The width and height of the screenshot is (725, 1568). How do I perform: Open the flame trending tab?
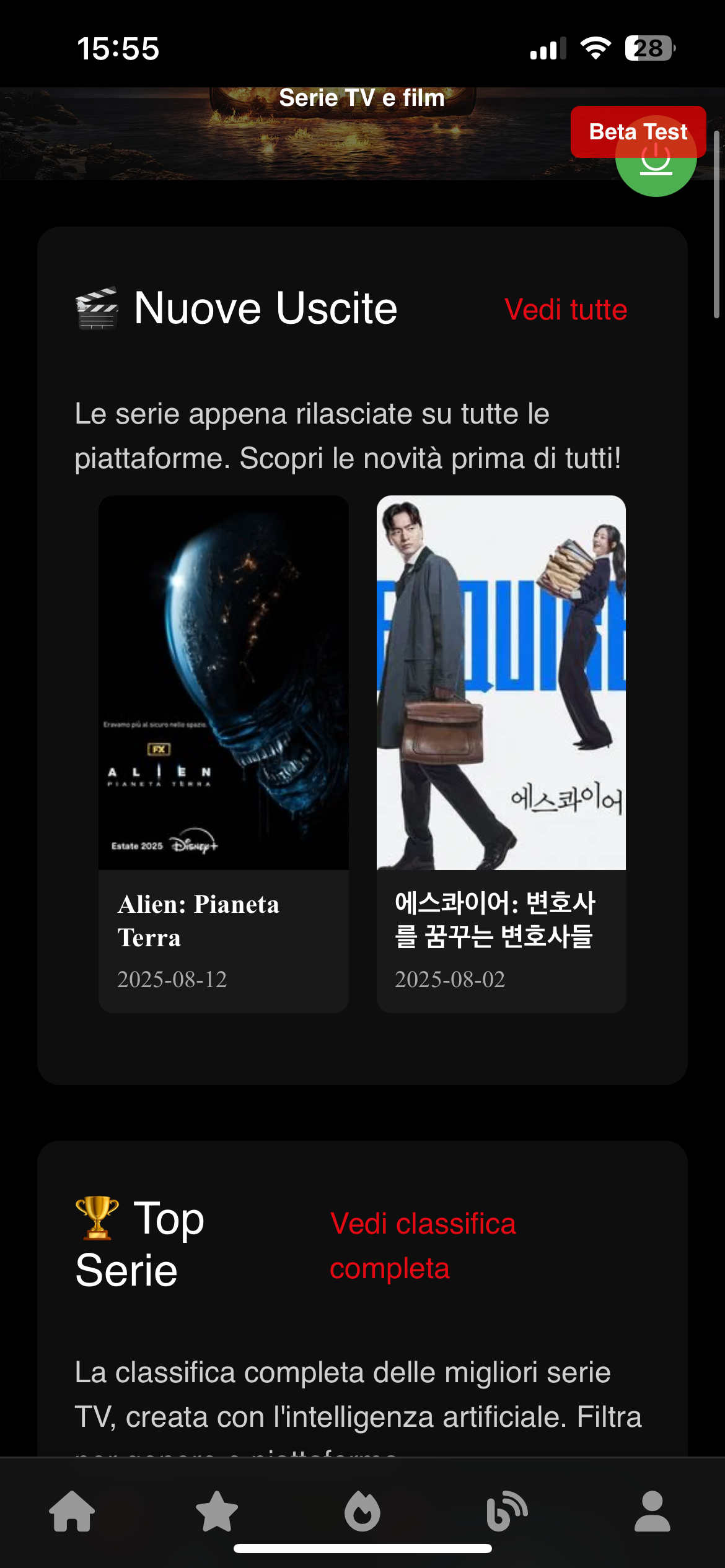(362, 1511)
